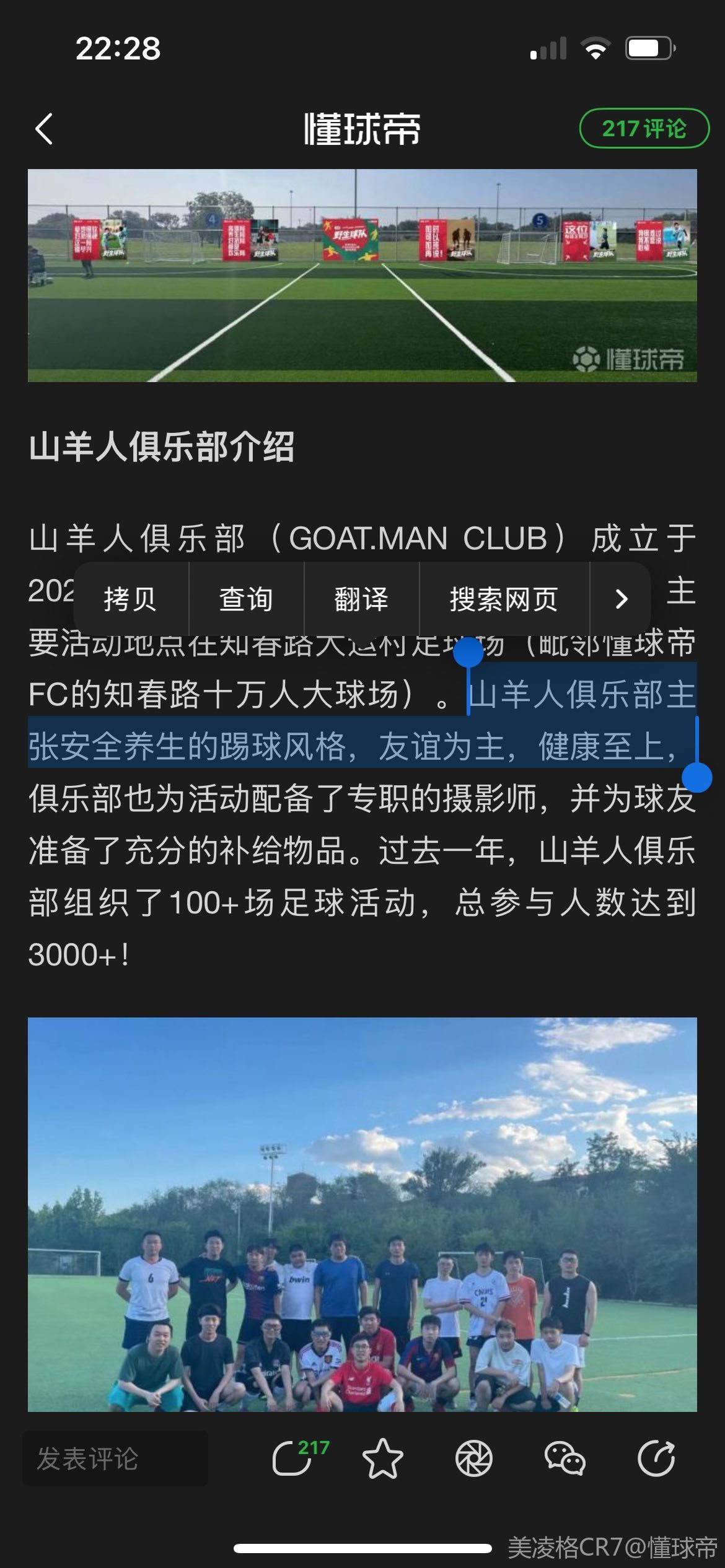Screen dimensions: 725x1568
Task: Share article via WeChat icon
Action: (x=565, y=1458)
